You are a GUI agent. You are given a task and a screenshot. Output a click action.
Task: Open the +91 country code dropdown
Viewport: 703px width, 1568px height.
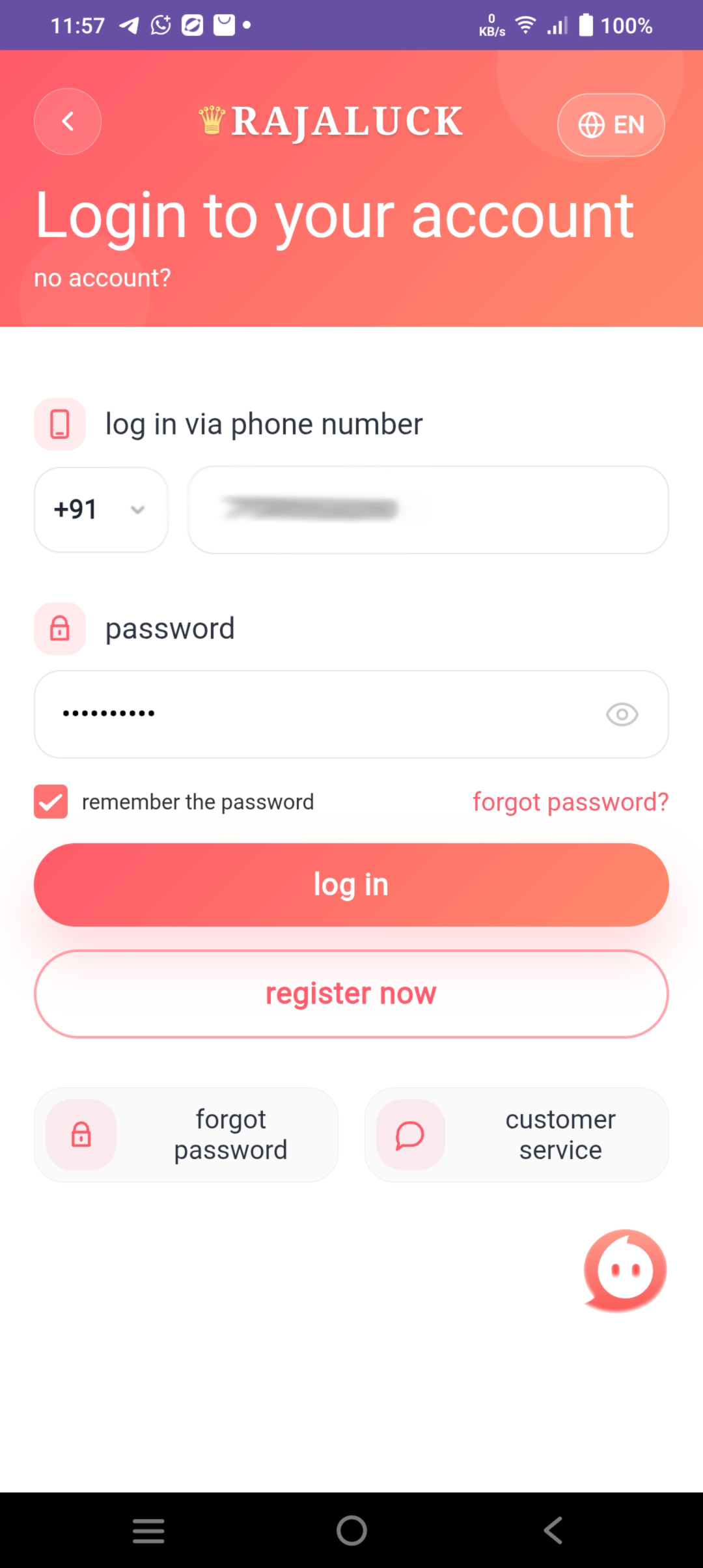(x=101, y=510)
